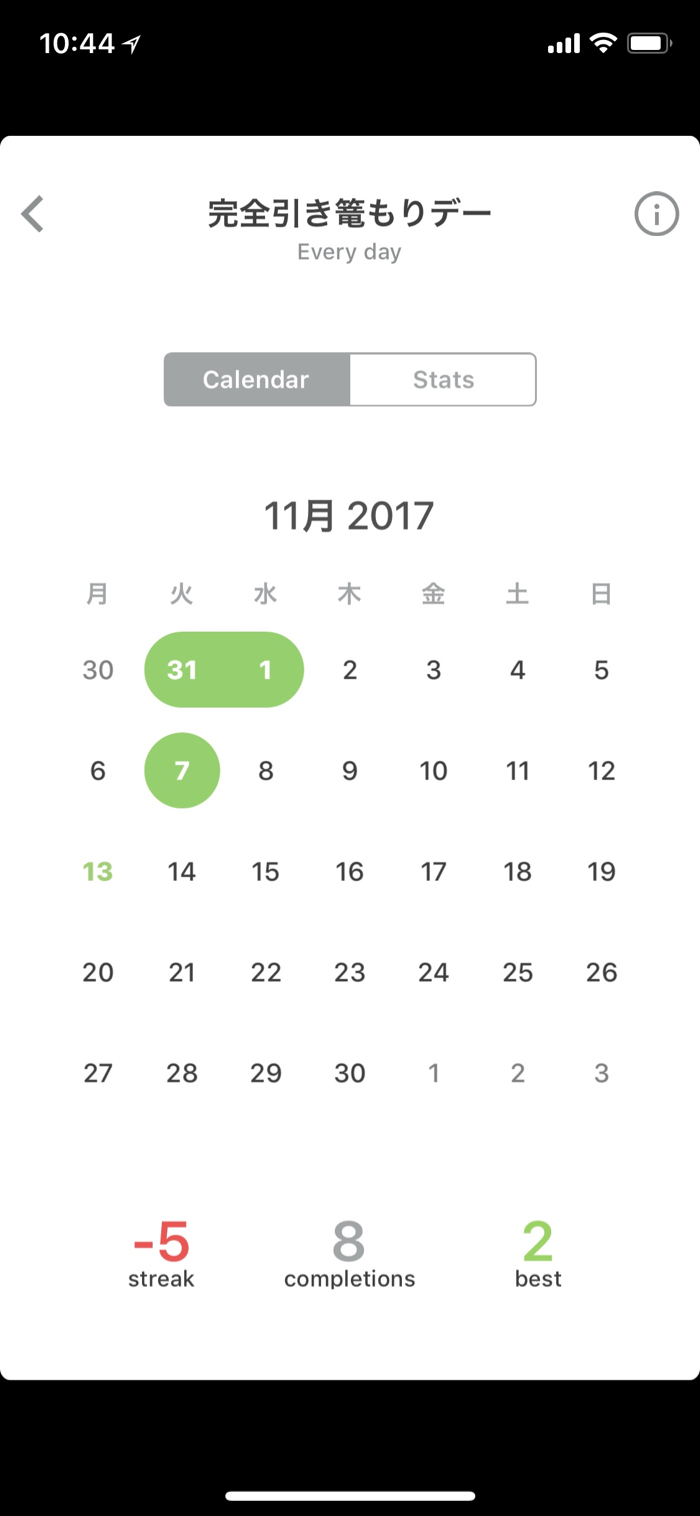The width and height of the screenshot is (700, 1516).
Task: Tap the 14 date cell
Action: 182,872
